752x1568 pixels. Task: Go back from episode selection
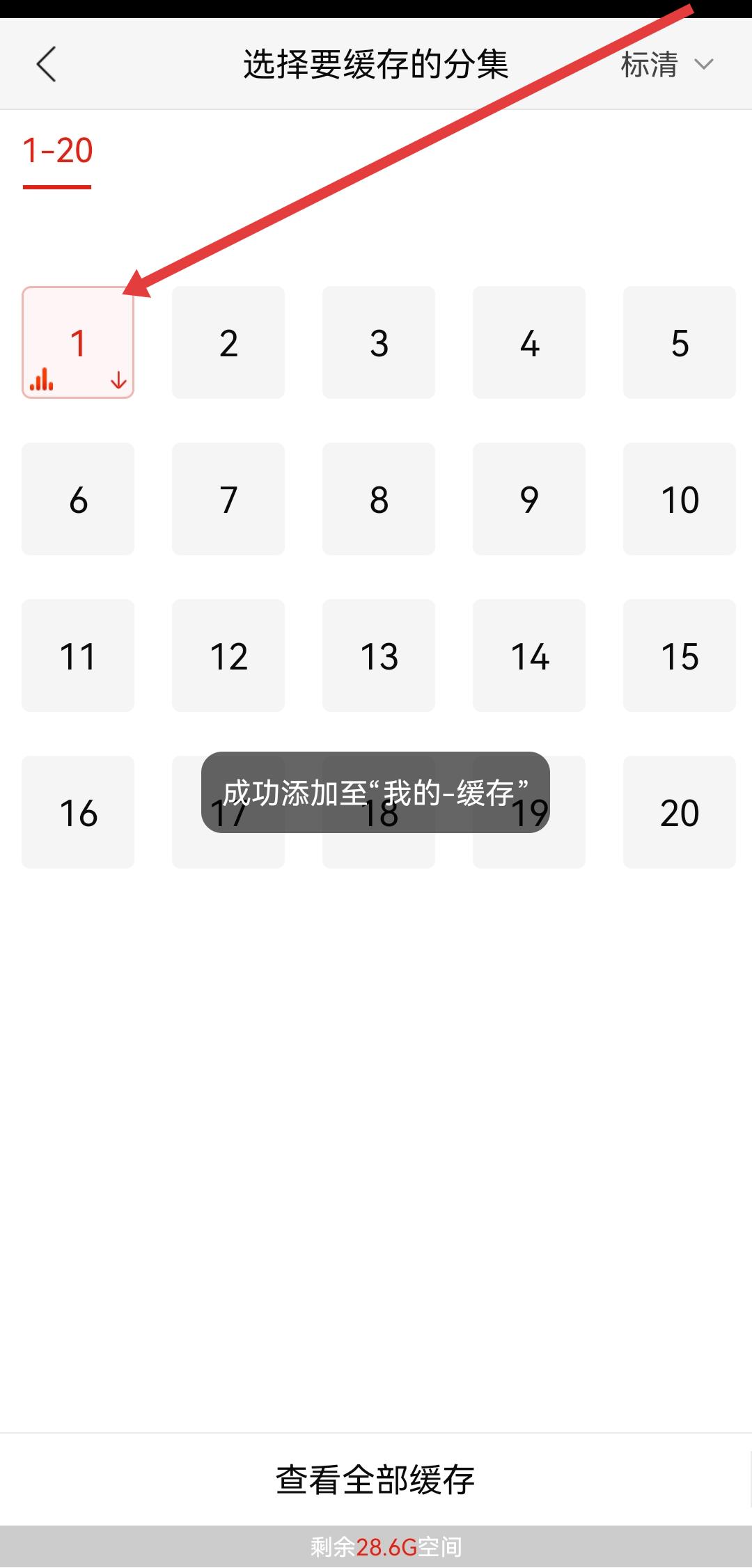tap(46, 65)
